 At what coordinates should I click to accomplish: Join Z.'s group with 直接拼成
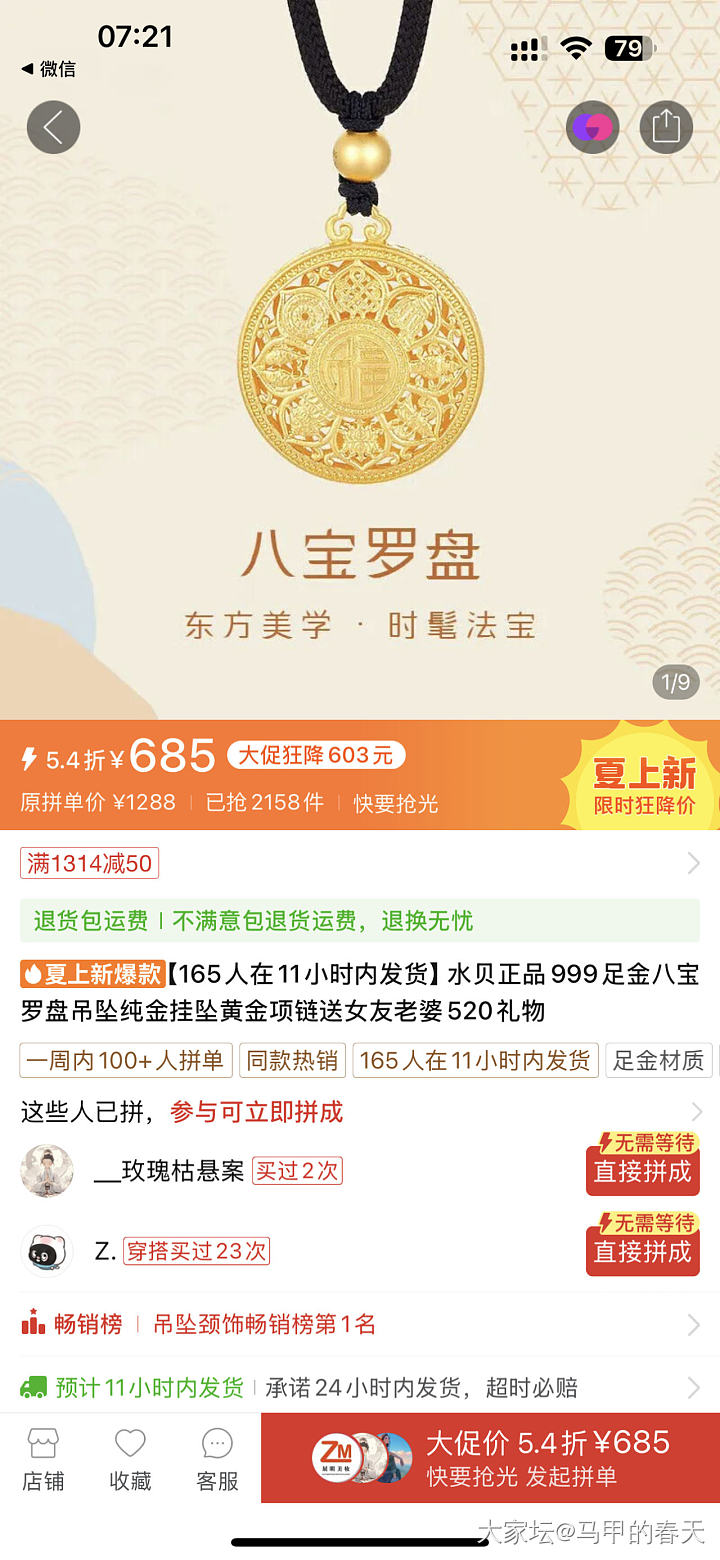tap(642, 1251)
